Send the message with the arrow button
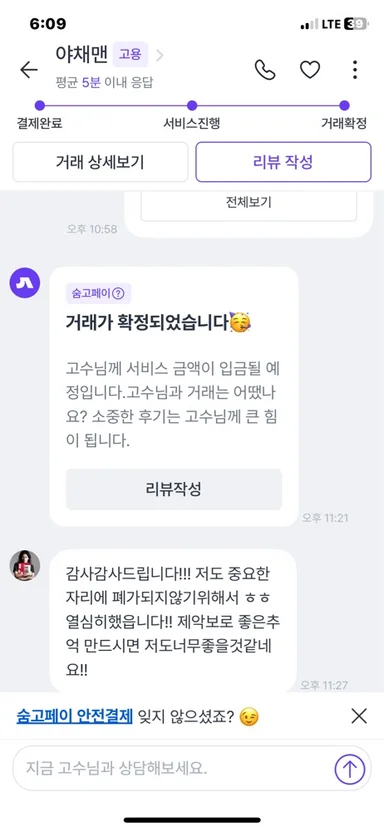Viewport: 384px width, 831px height. tap(350, 768)
